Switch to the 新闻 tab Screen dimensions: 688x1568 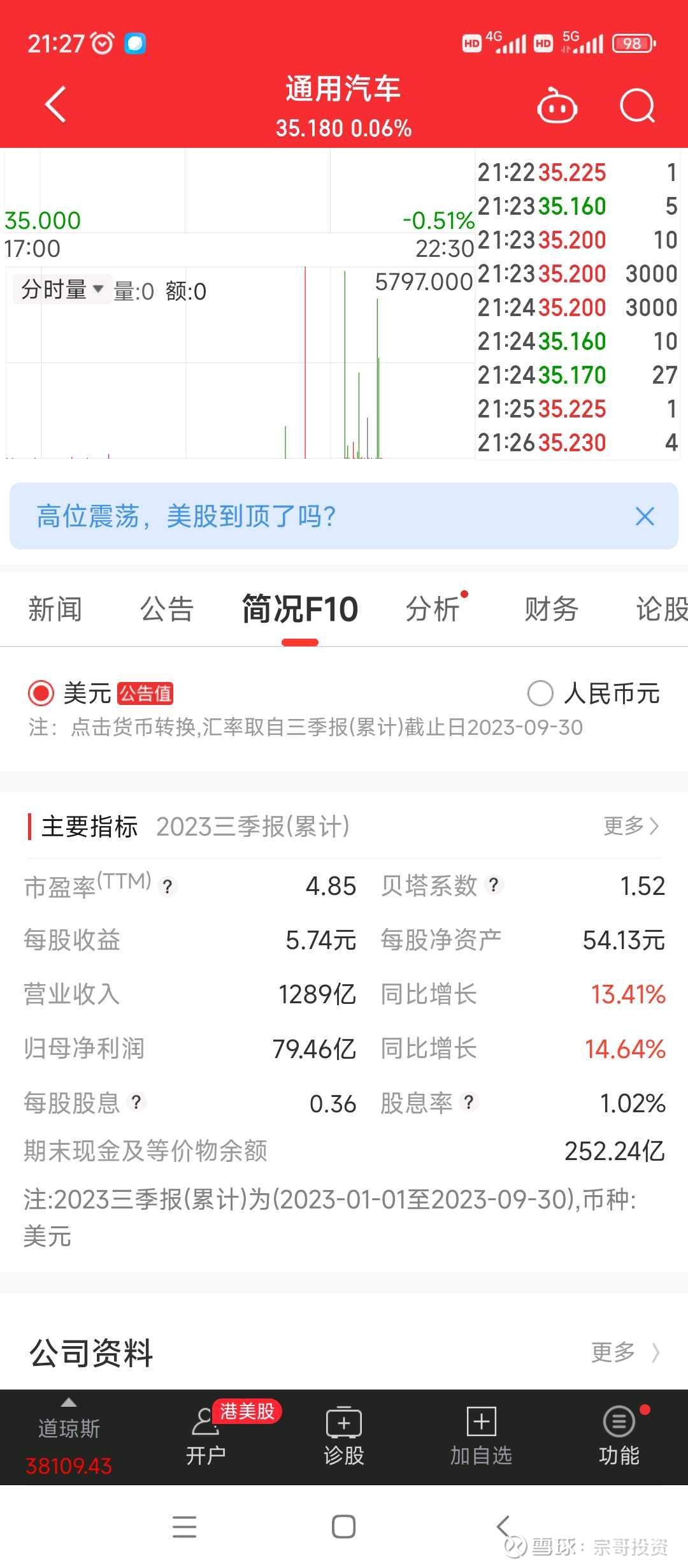tap(55, 609)
